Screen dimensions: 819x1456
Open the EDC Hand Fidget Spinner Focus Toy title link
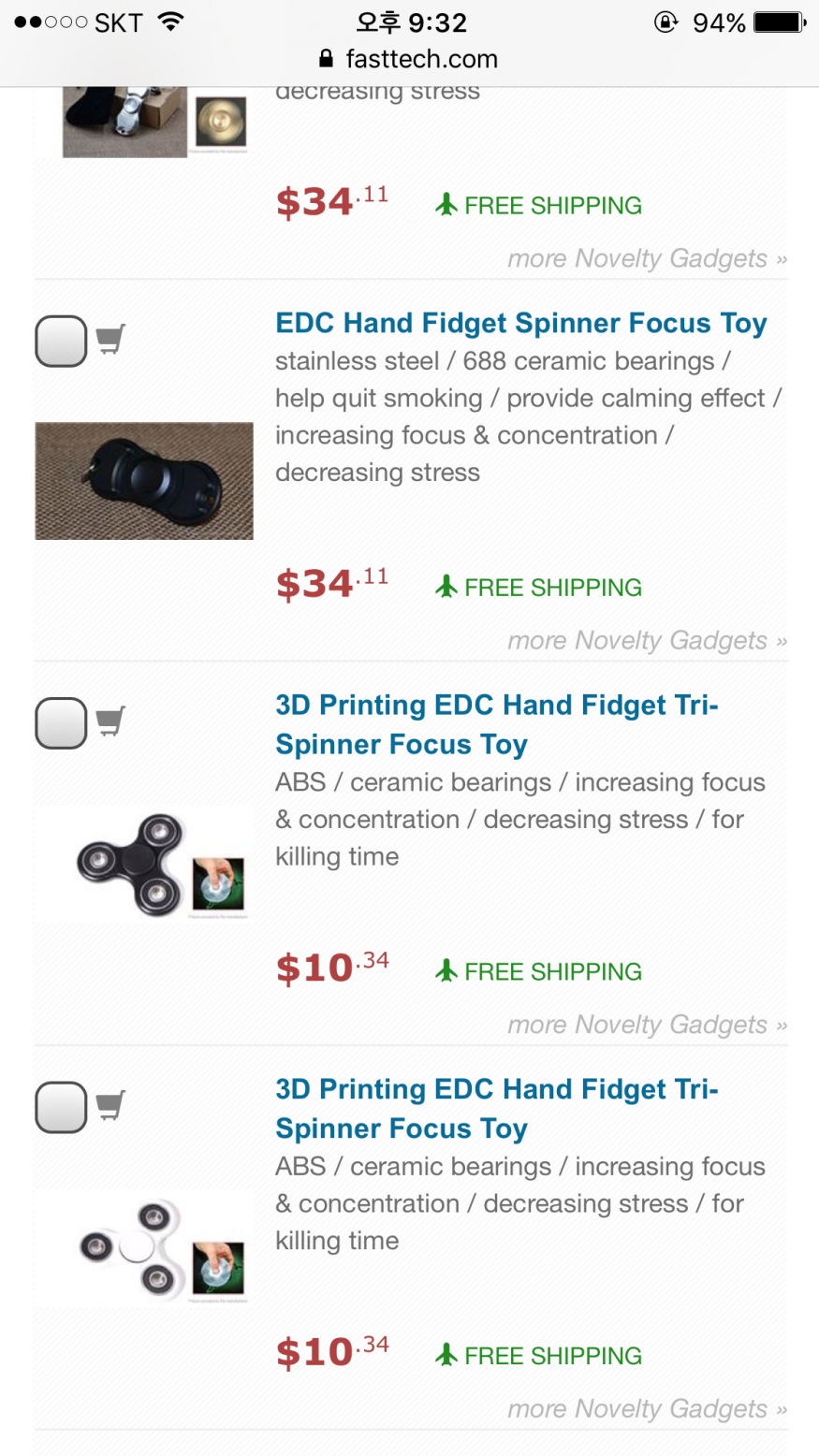[520, 323]
